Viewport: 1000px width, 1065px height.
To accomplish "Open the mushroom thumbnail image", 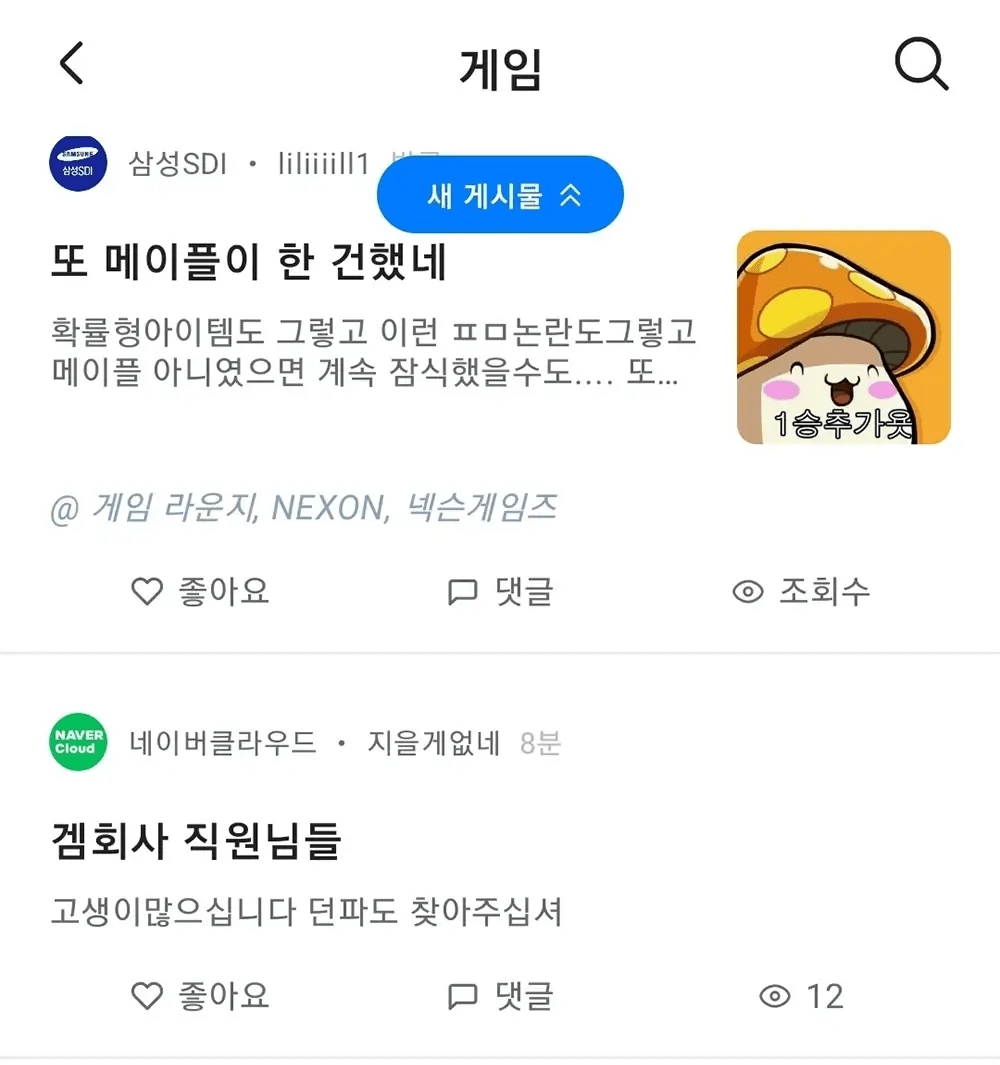I will pos(843,337).
